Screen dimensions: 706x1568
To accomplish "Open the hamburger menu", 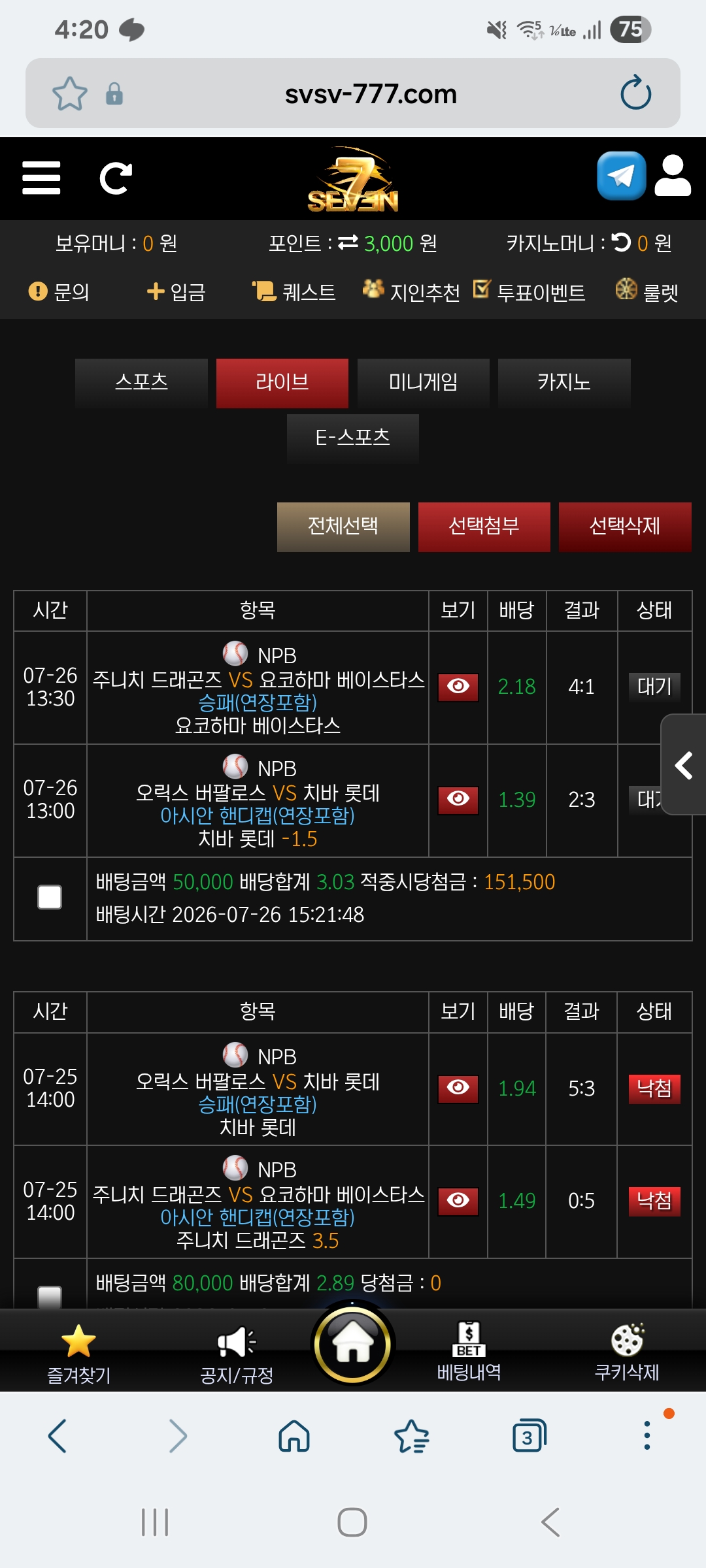I will (x=41, y=178).
